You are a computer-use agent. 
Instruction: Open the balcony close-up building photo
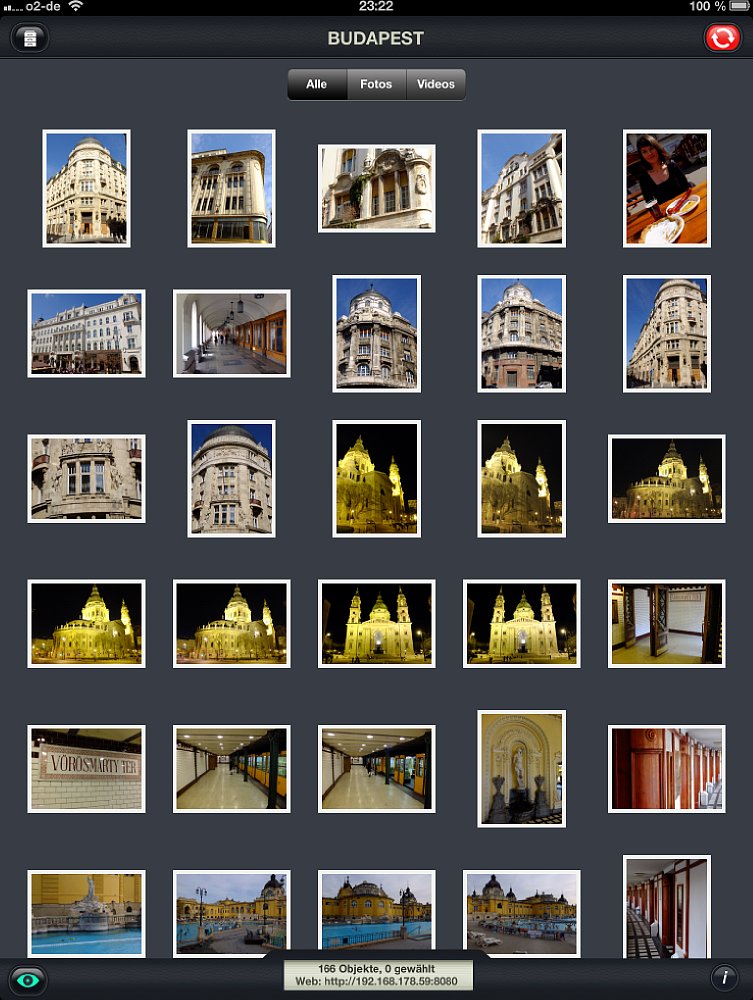tap(376, 189)
